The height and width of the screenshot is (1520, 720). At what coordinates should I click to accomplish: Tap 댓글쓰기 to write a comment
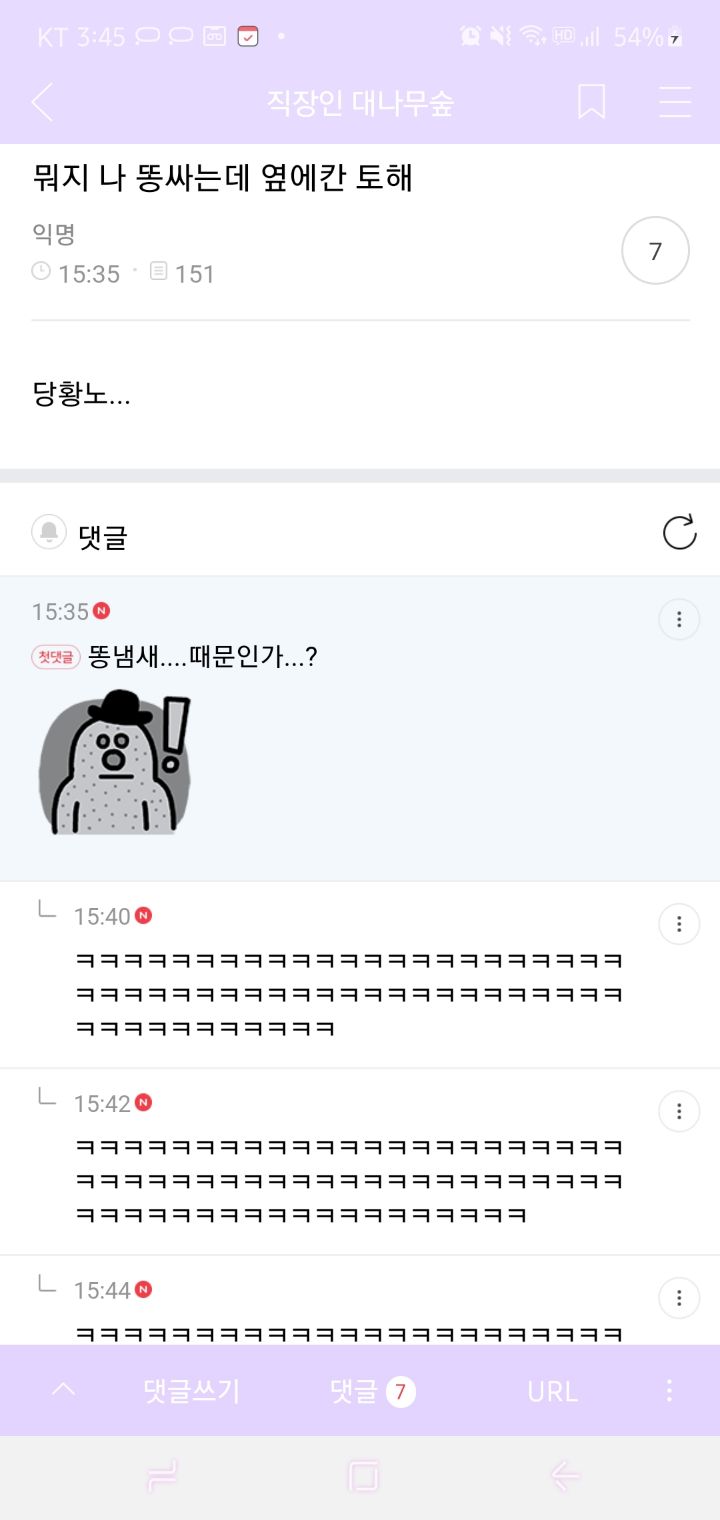[192, 1391]
